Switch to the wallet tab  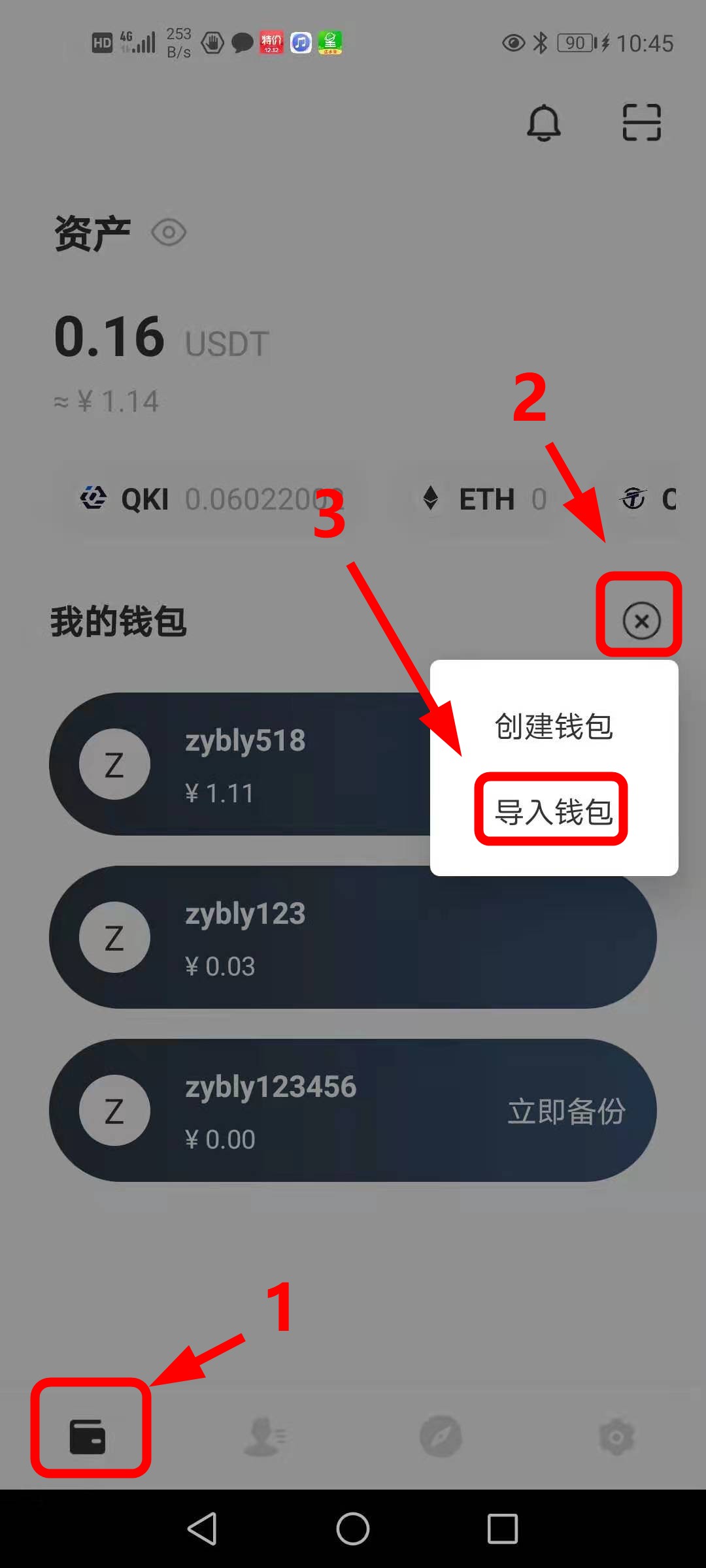tap(88, 1437)
